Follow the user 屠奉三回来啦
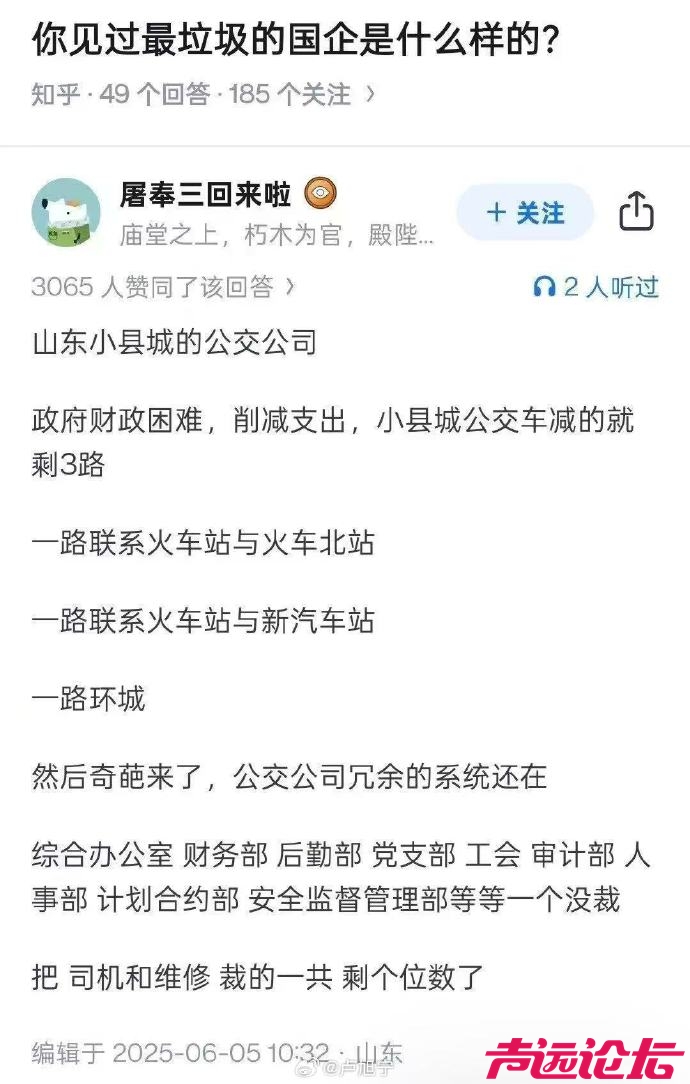 525,212
